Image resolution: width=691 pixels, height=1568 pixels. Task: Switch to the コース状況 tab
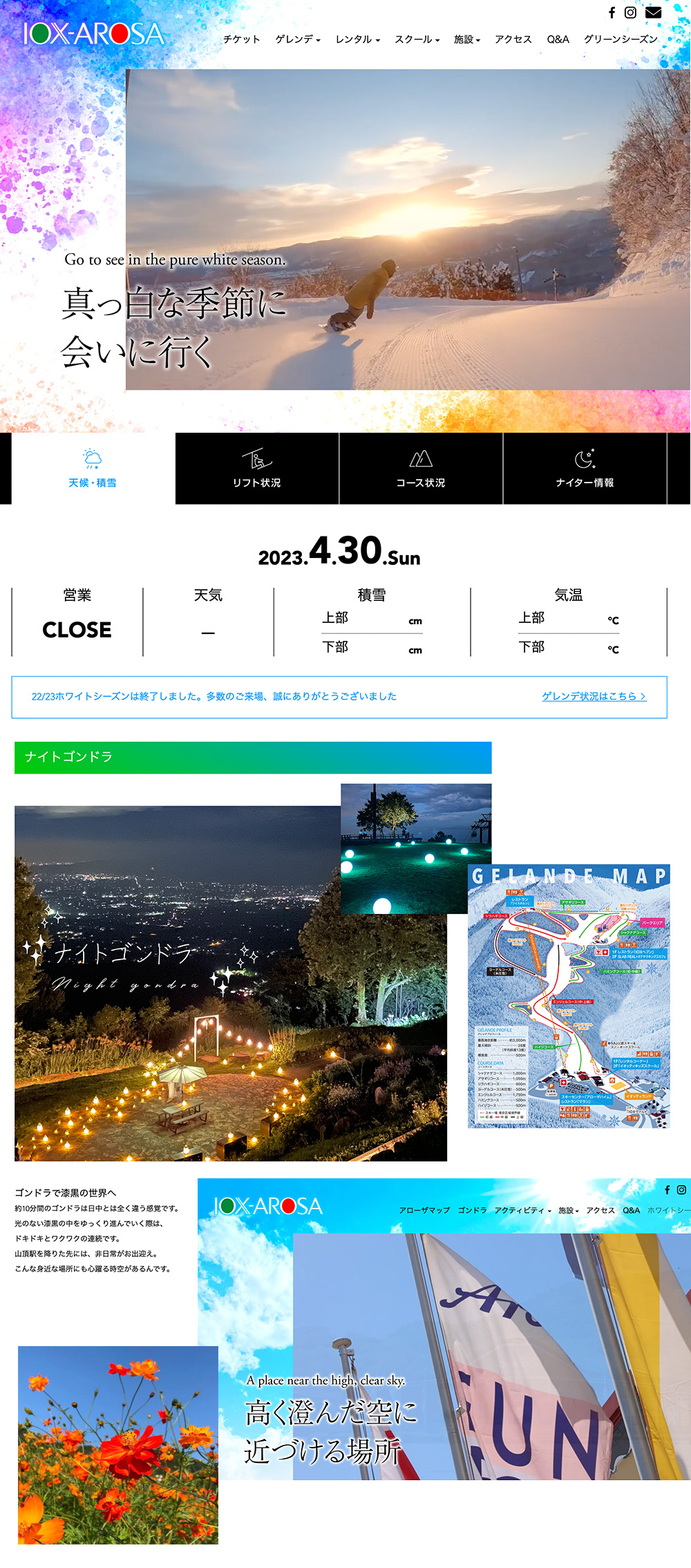[421, 469]
